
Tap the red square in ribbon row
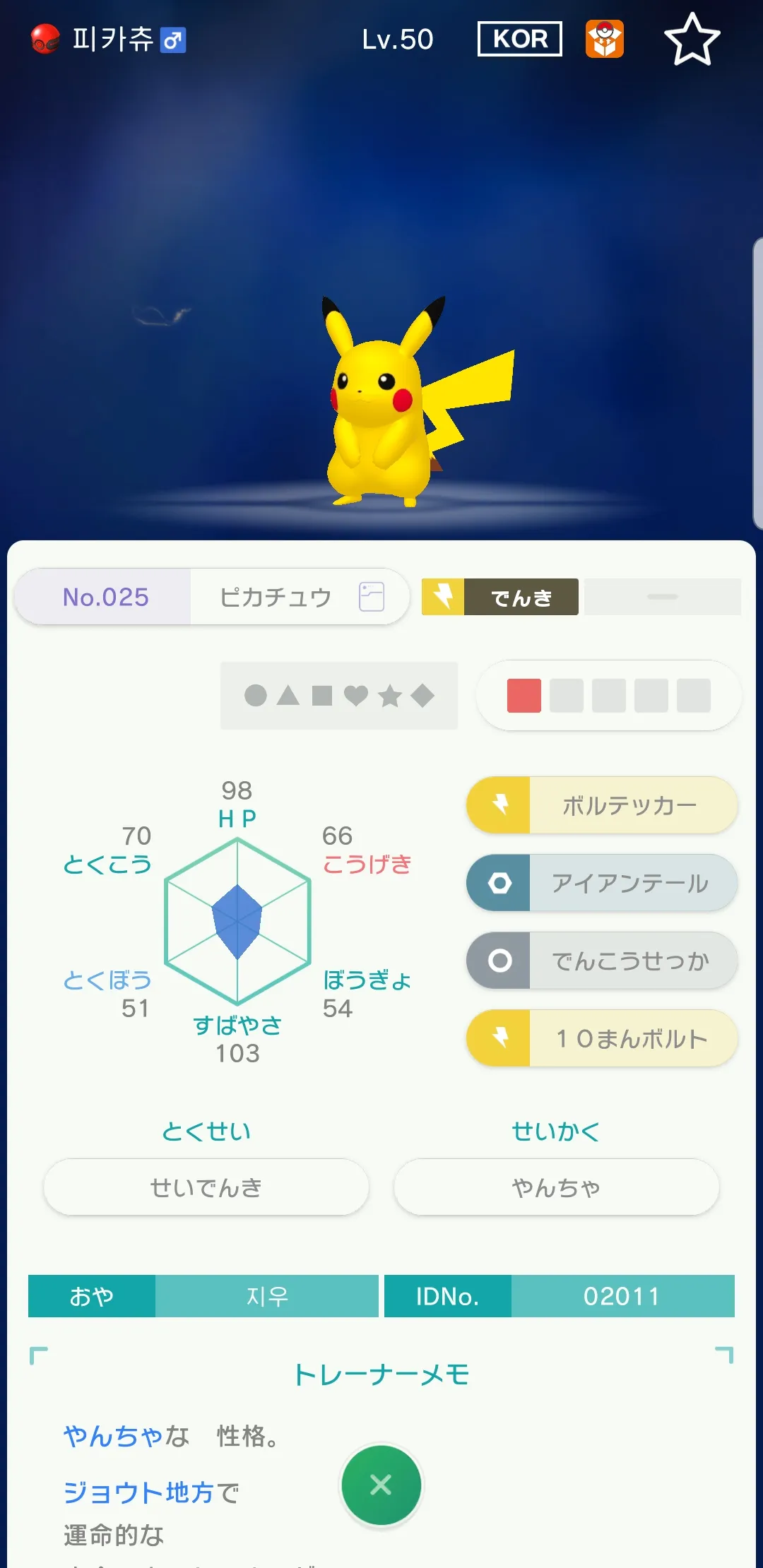coord(524,696)
